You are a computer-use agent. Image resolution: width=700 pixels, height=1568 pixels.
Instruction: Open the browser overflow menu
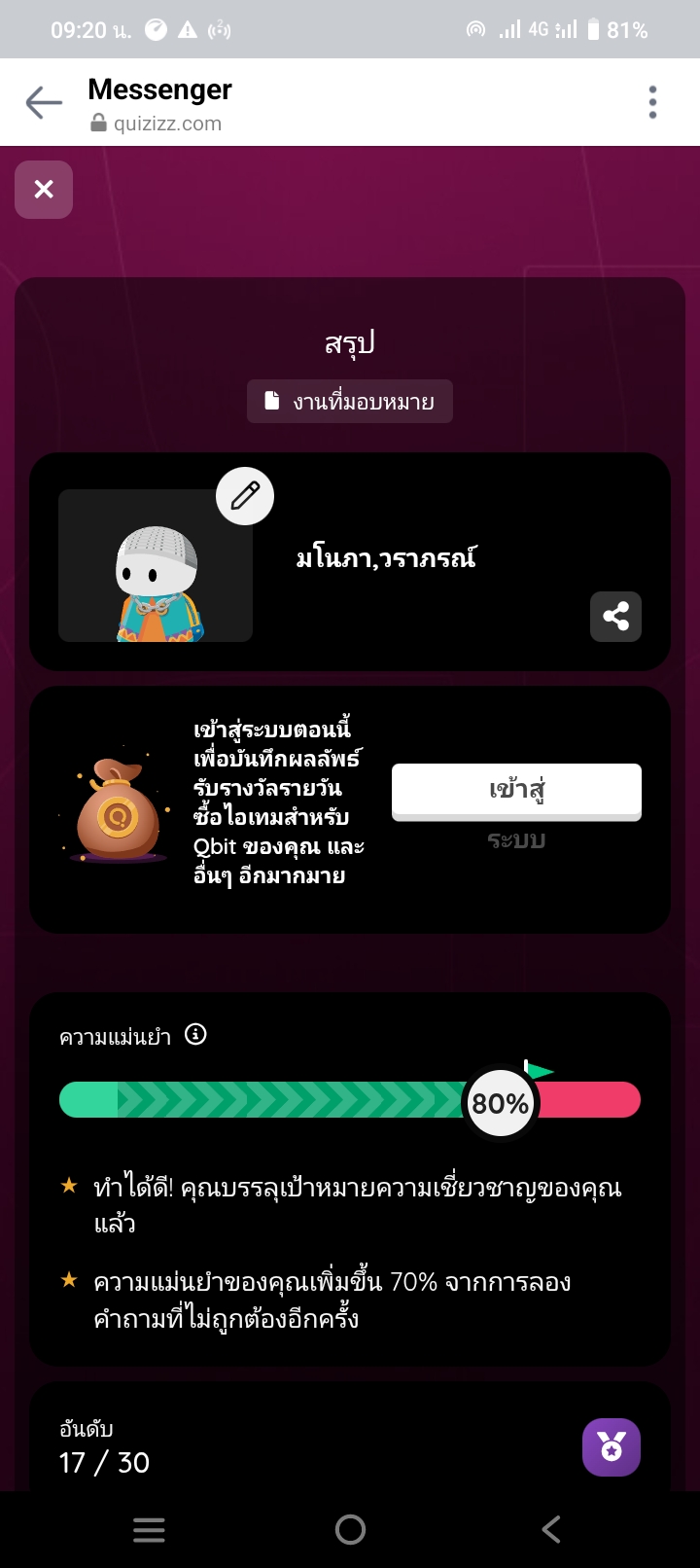click(652, 102)
